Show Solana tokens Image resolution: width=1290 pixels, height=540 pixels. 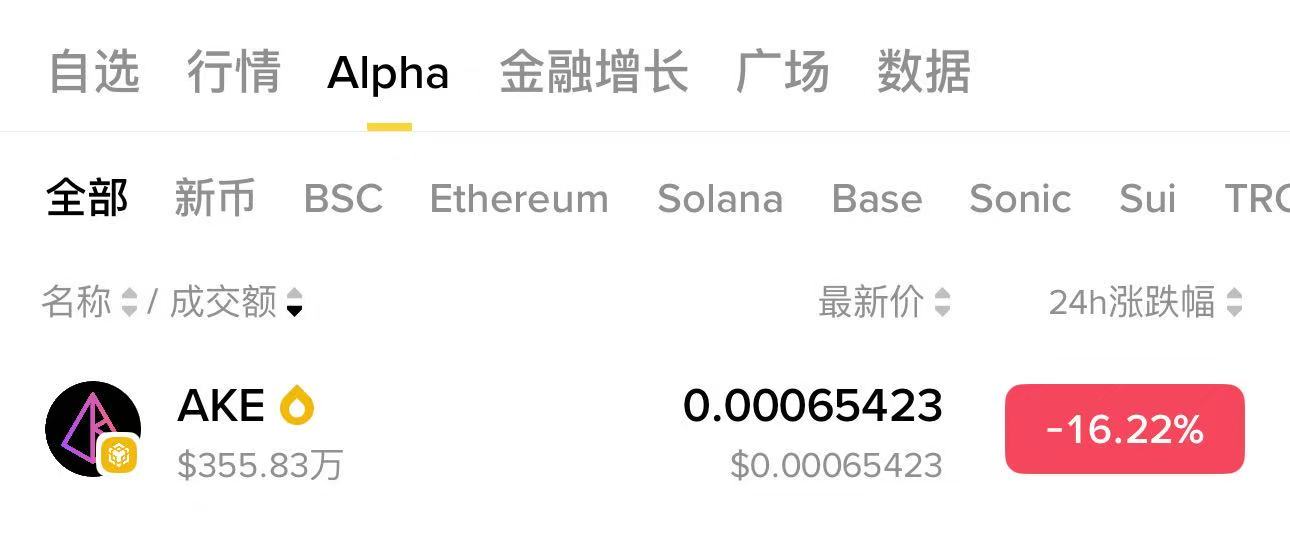(x=720, y=198)
